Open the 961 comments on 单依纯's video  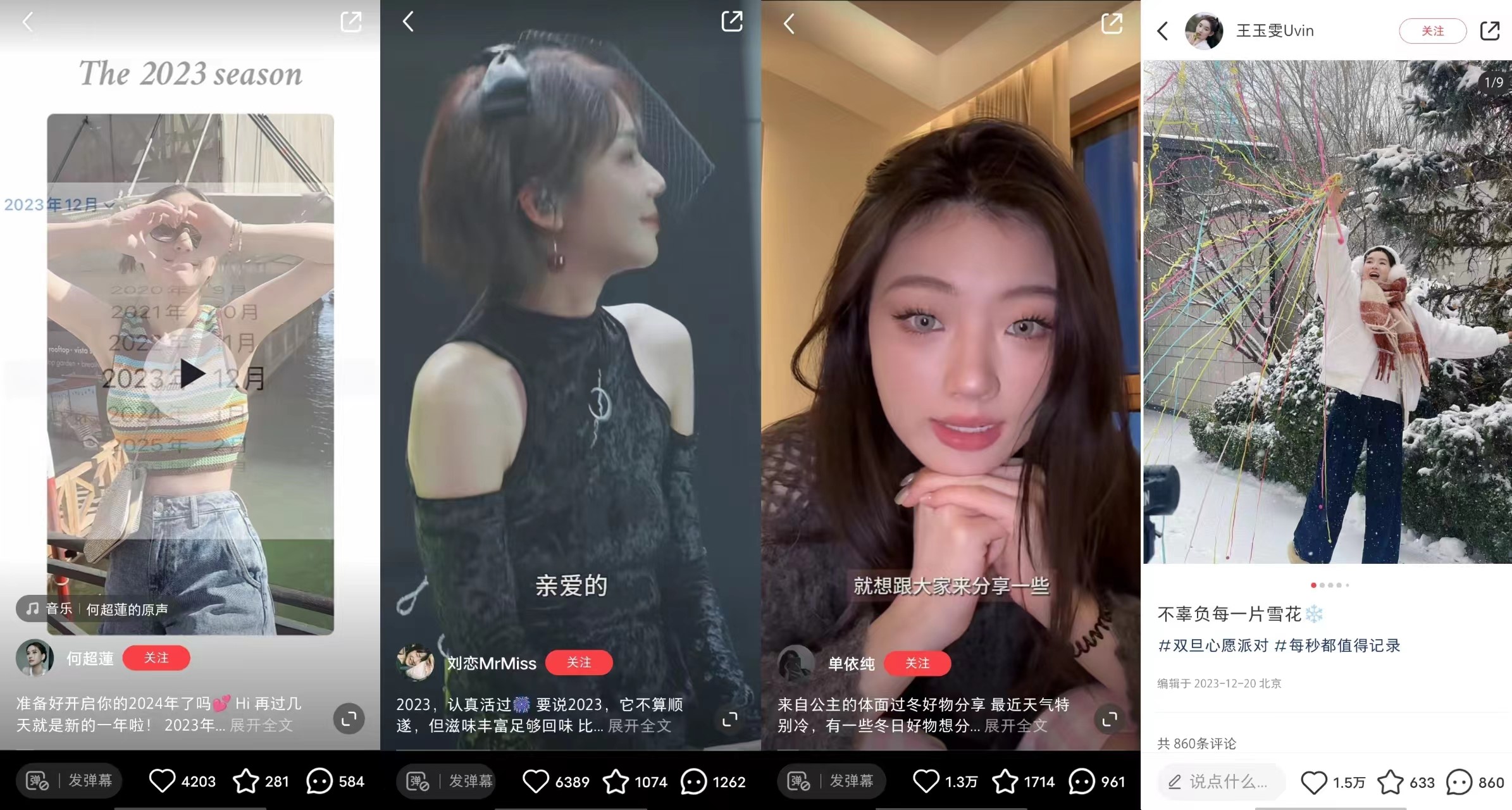tap(1082, 782)
